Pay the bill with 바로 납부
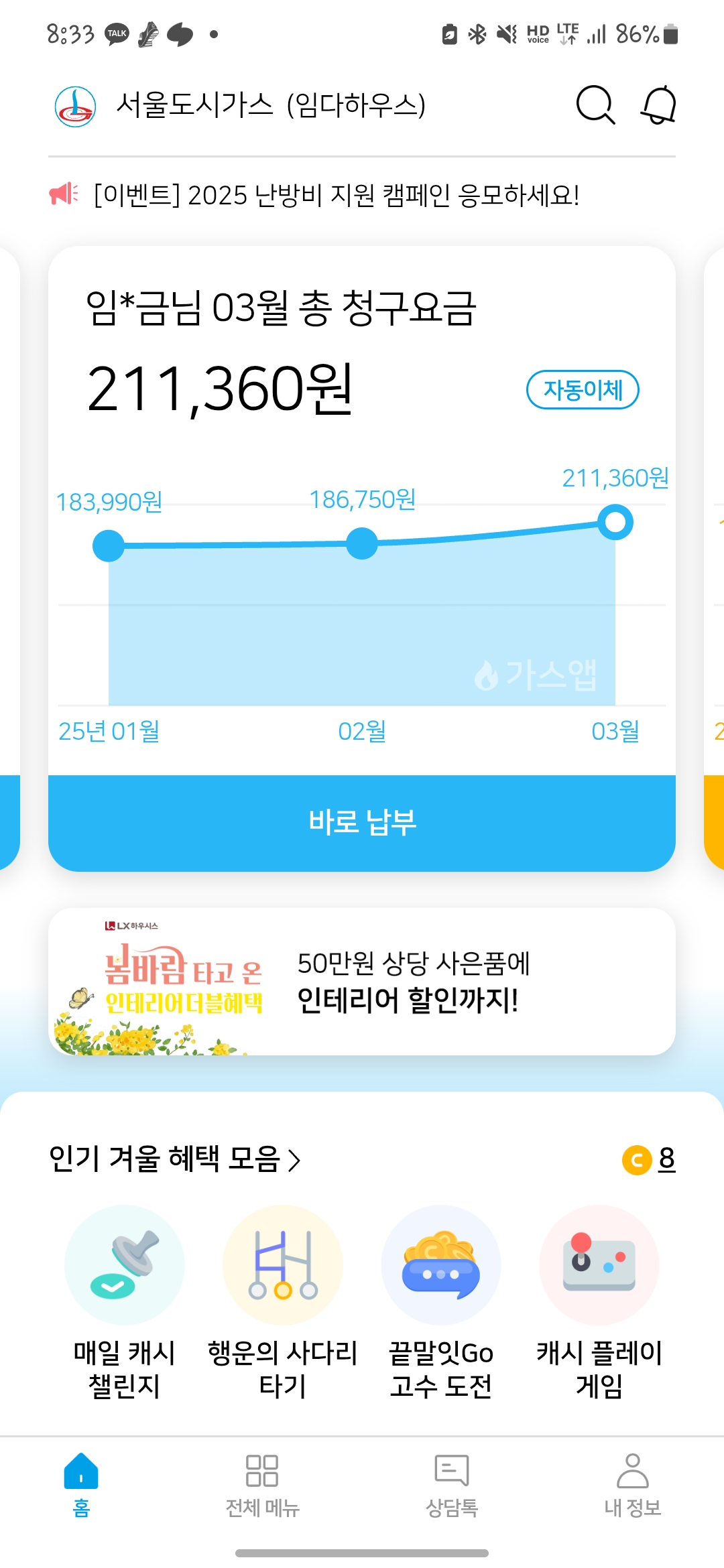Viewport: 724px width, 1568px height. click(362, 822)
